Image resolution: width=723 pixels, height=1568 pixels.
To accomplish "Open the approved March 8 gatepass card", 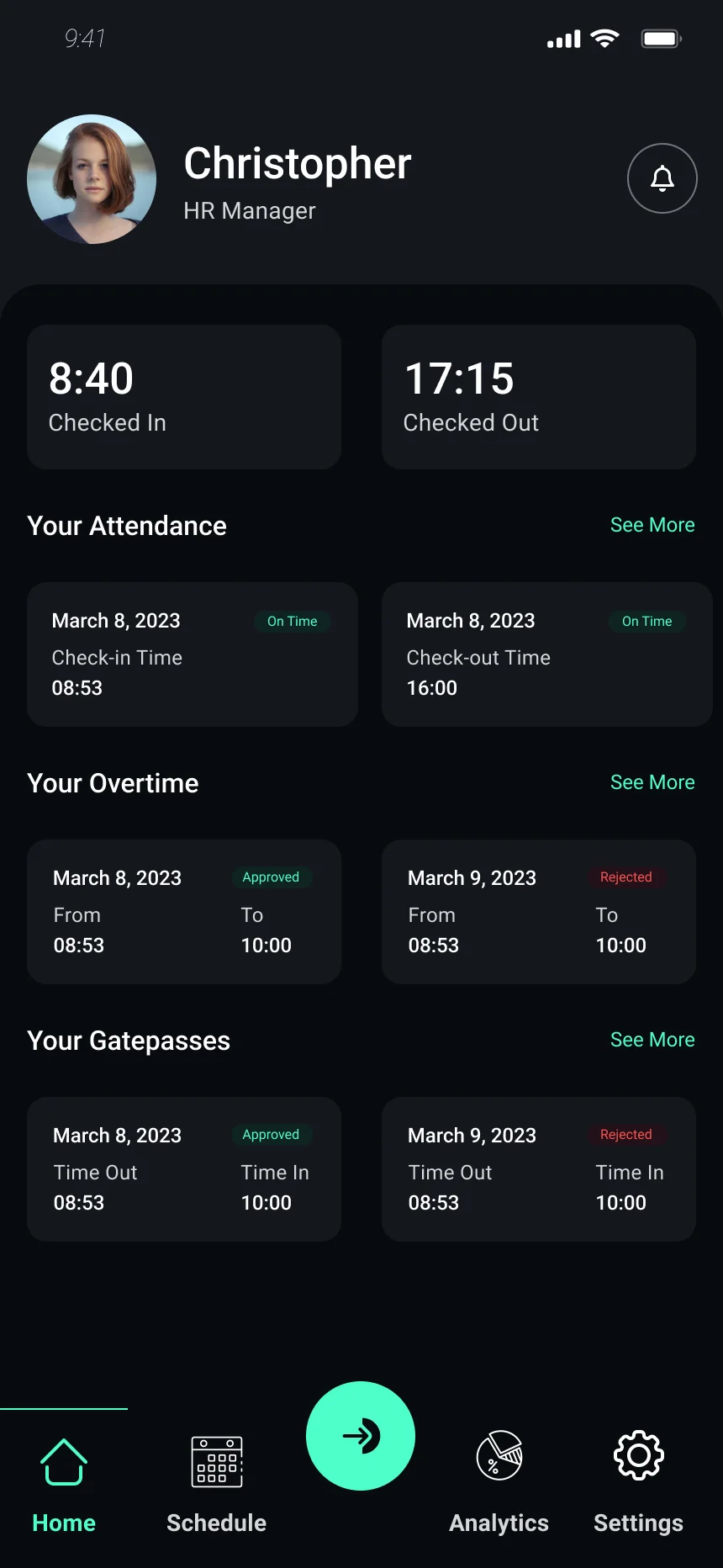I will tap(184, 1169).
